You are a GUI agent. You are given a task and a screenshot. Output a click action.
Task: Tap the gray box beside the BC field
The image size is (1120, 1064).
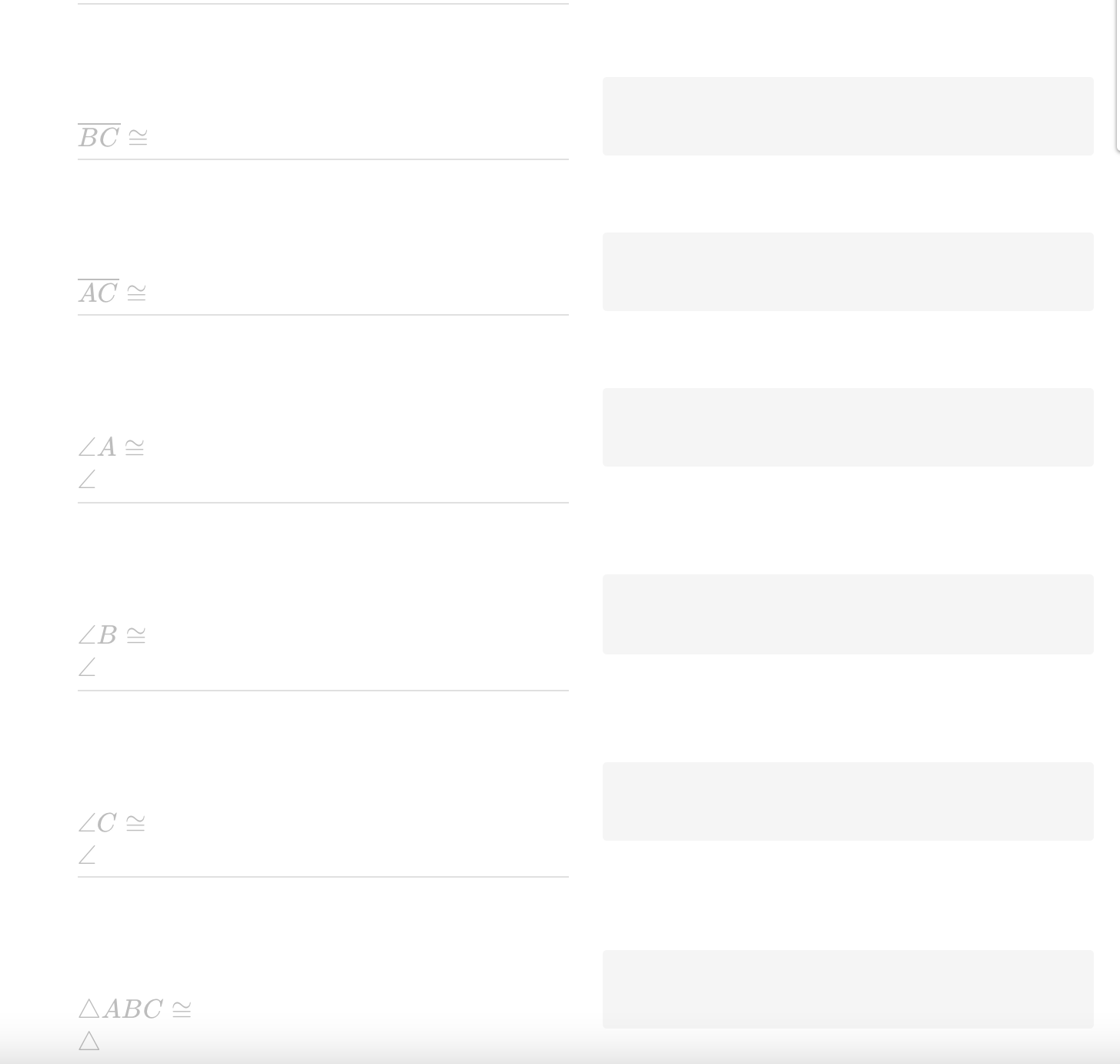click(848, 116)
